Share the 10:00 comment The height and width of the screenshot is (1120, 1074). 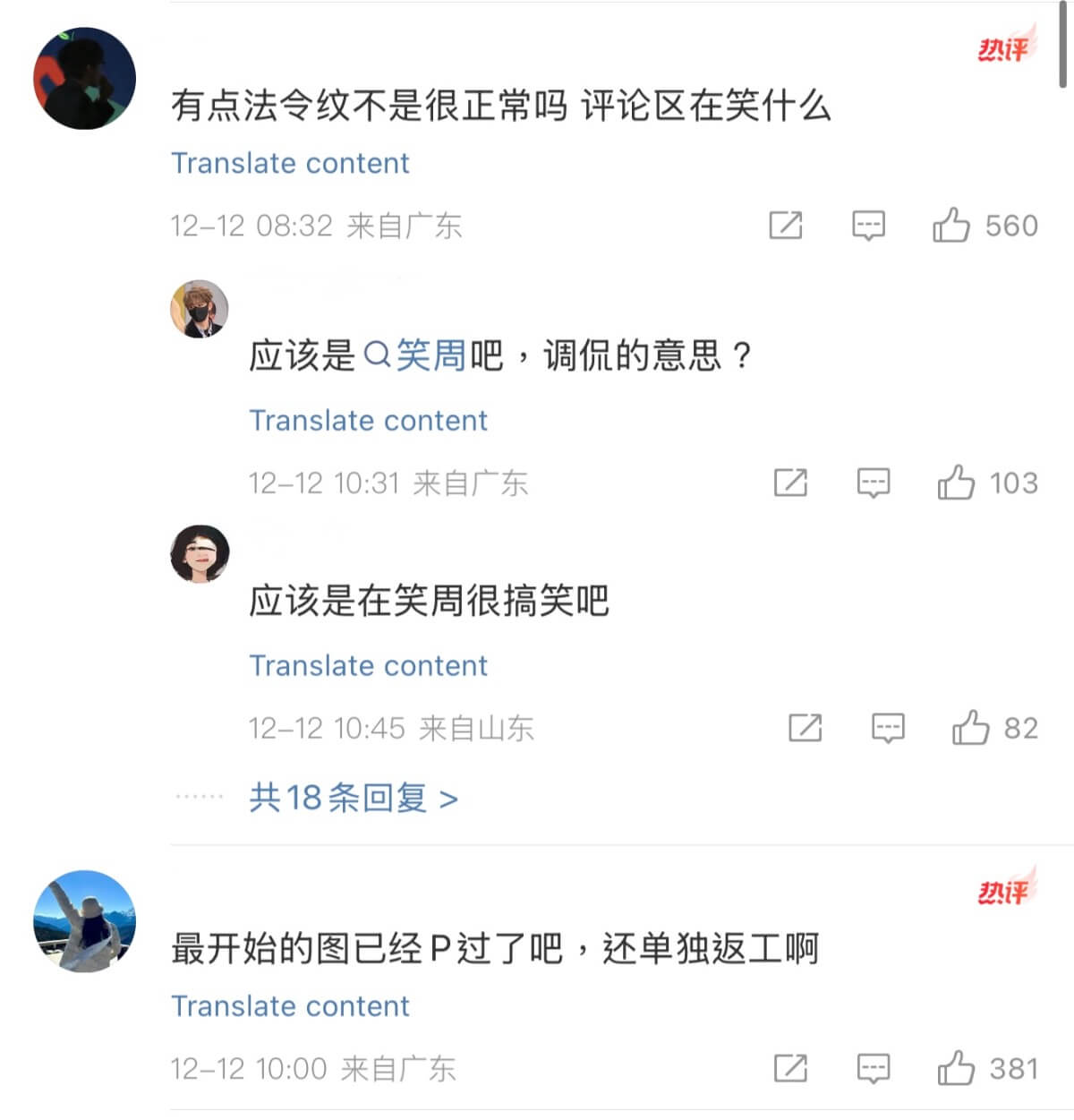[x=791, y=1068]
